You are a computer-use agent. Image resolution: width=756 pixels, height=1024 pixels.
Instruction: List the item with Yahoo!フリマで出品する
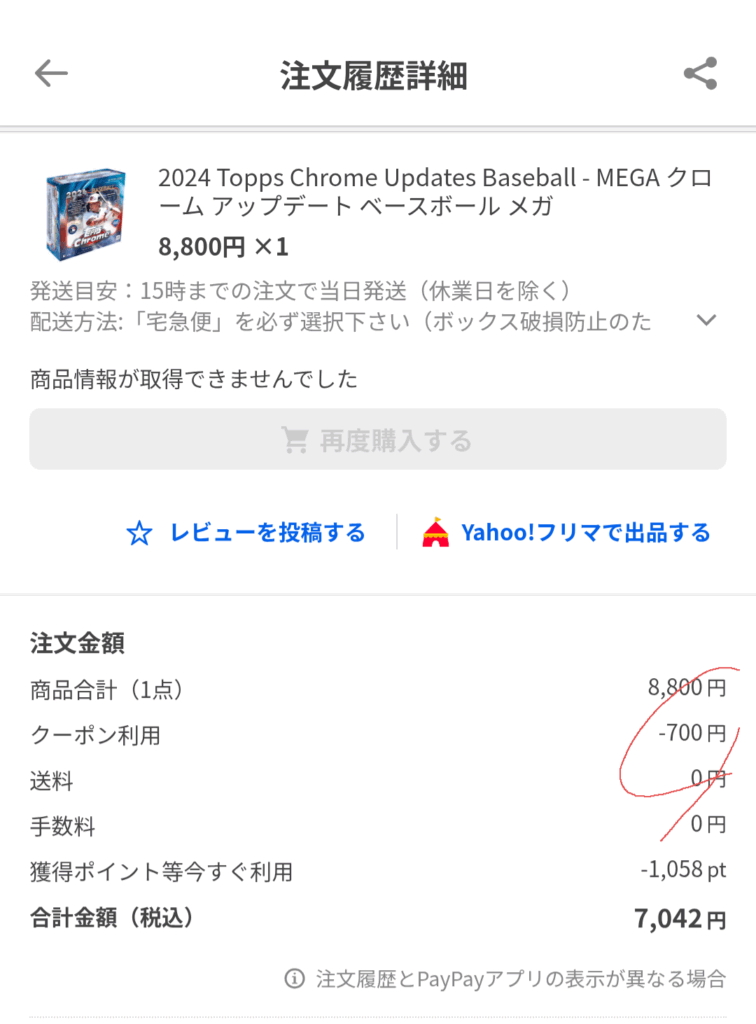pos(566,533)
